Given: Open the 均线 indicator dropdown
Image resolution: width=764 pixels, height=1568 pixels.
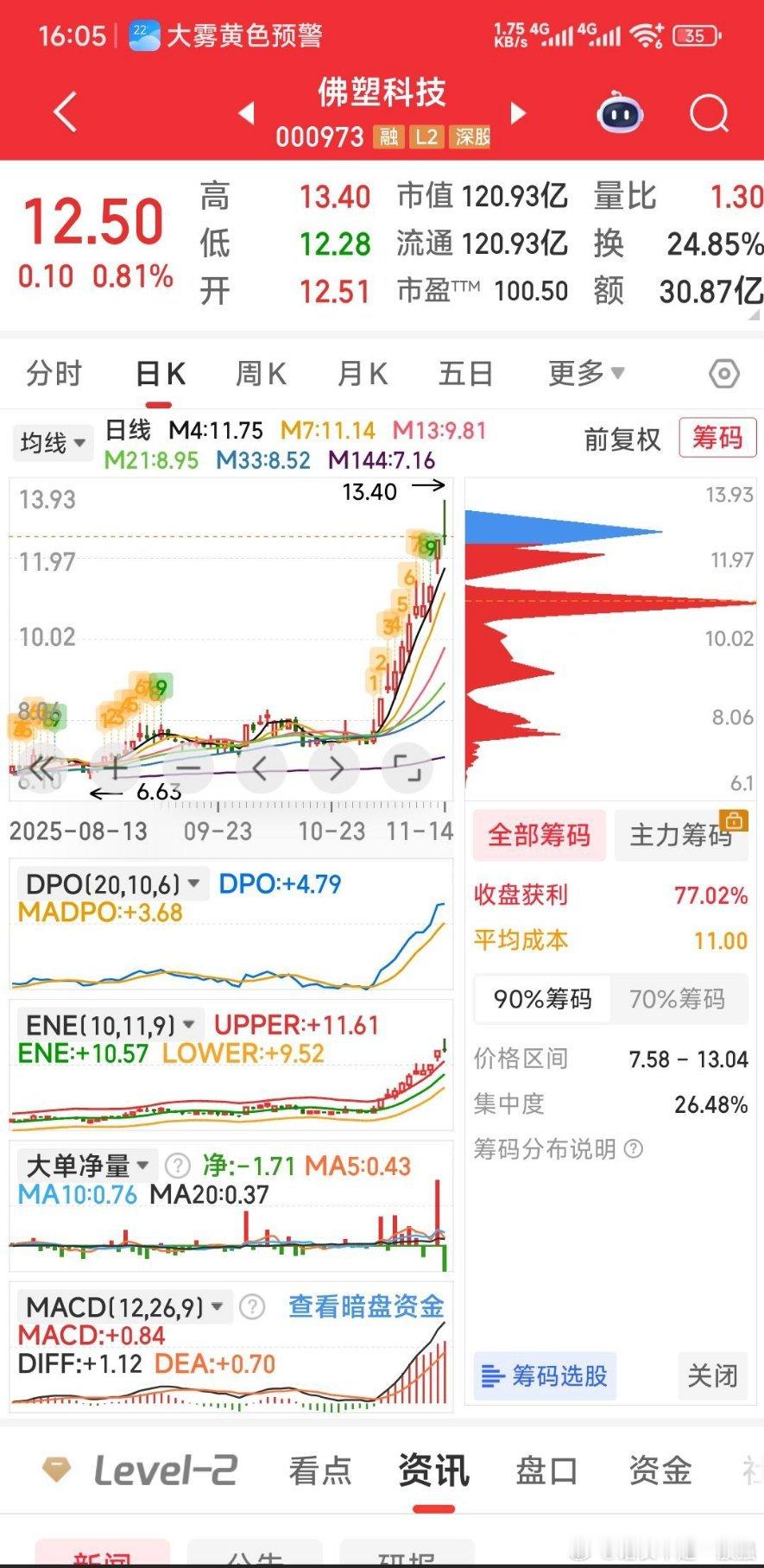Looking at the screenshot, I should (53, 443).
